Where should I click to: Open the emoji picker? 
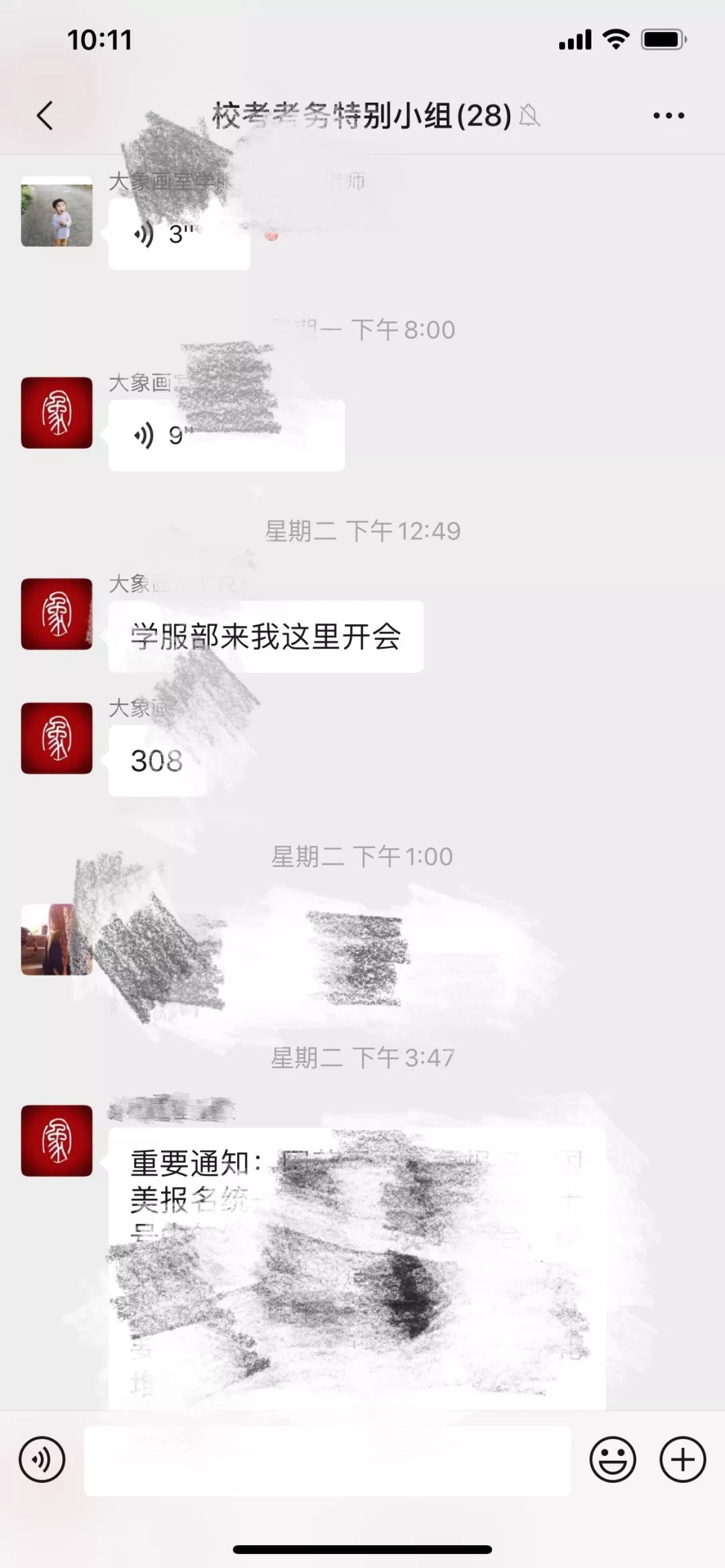612,1459
